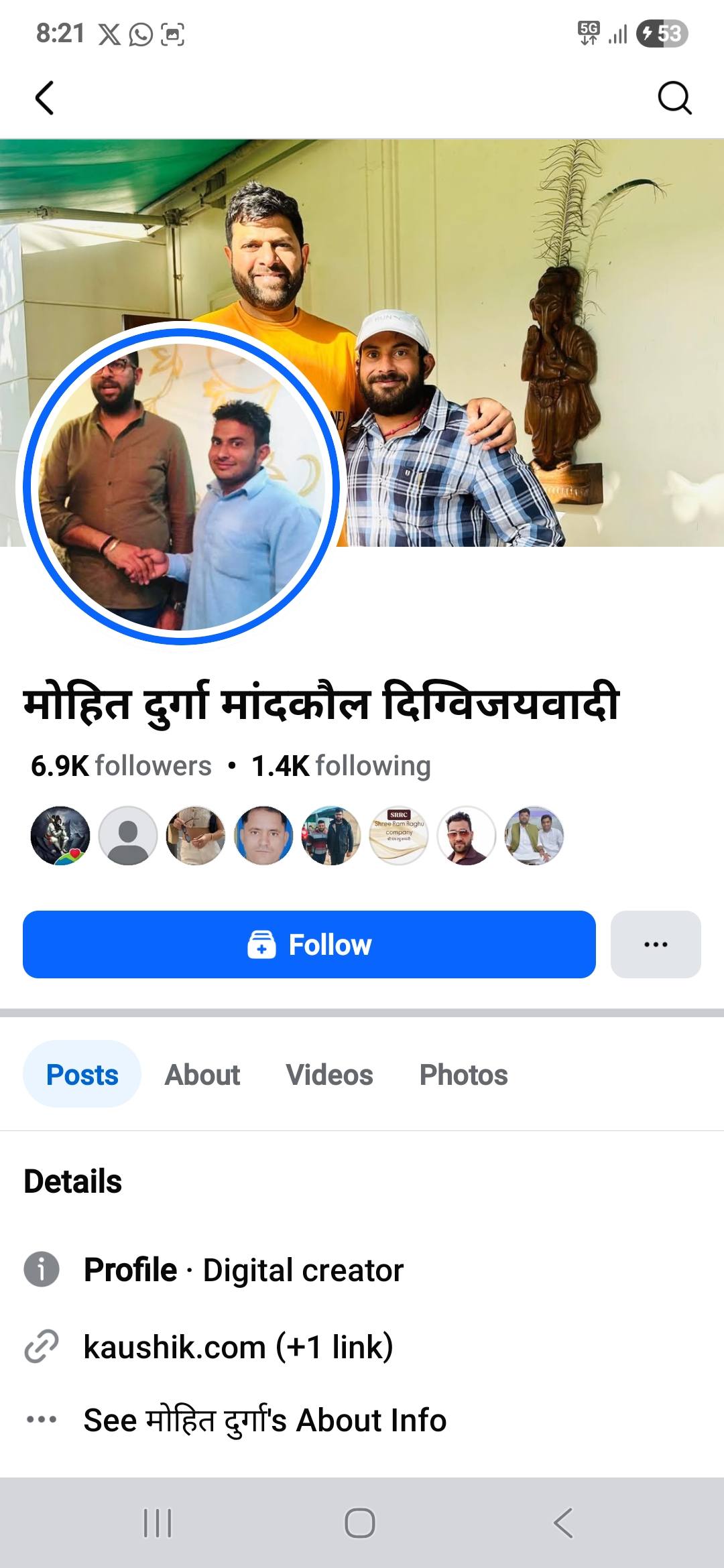
Task: Tap the system home button
Action: click(x=360, y=1523)
